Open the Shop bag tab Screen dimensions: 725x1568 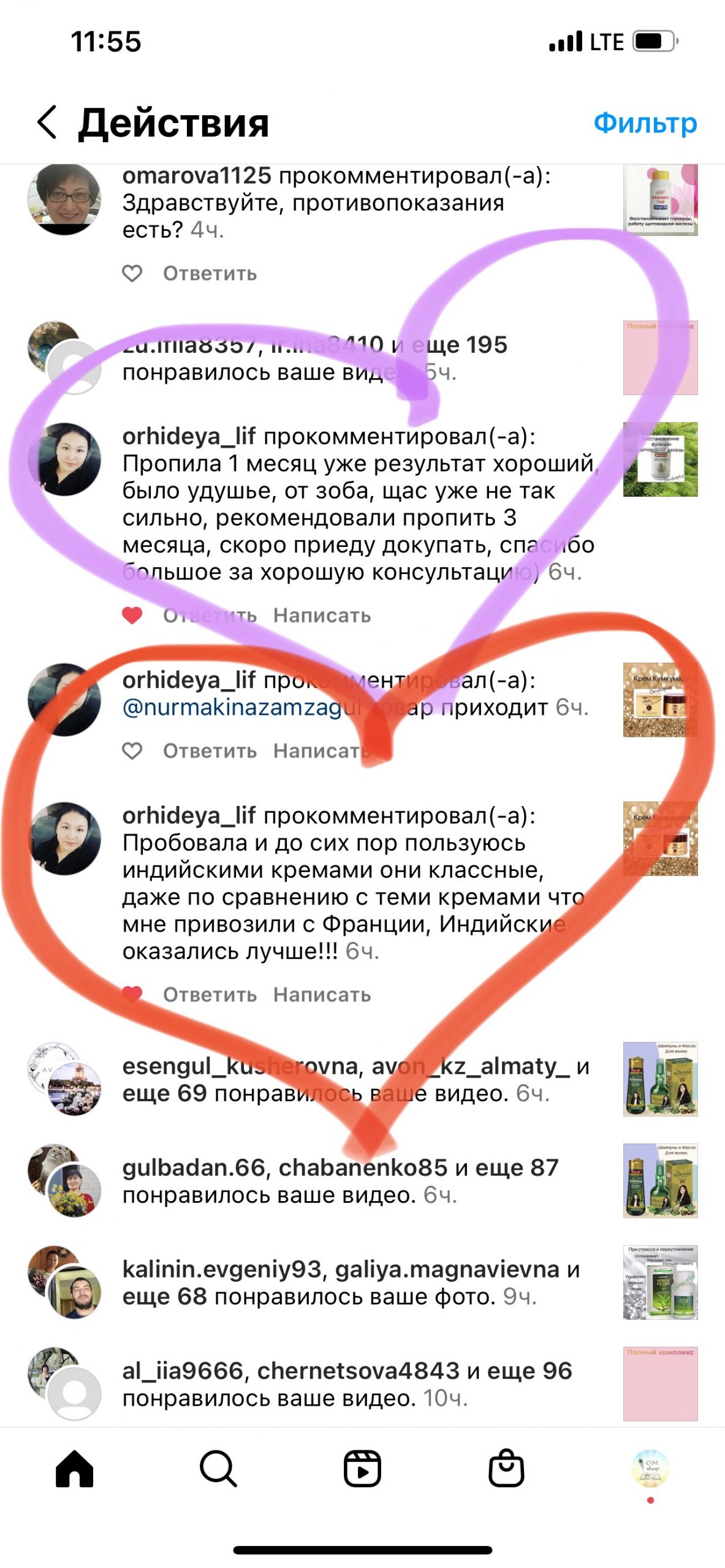[506, 1469]
